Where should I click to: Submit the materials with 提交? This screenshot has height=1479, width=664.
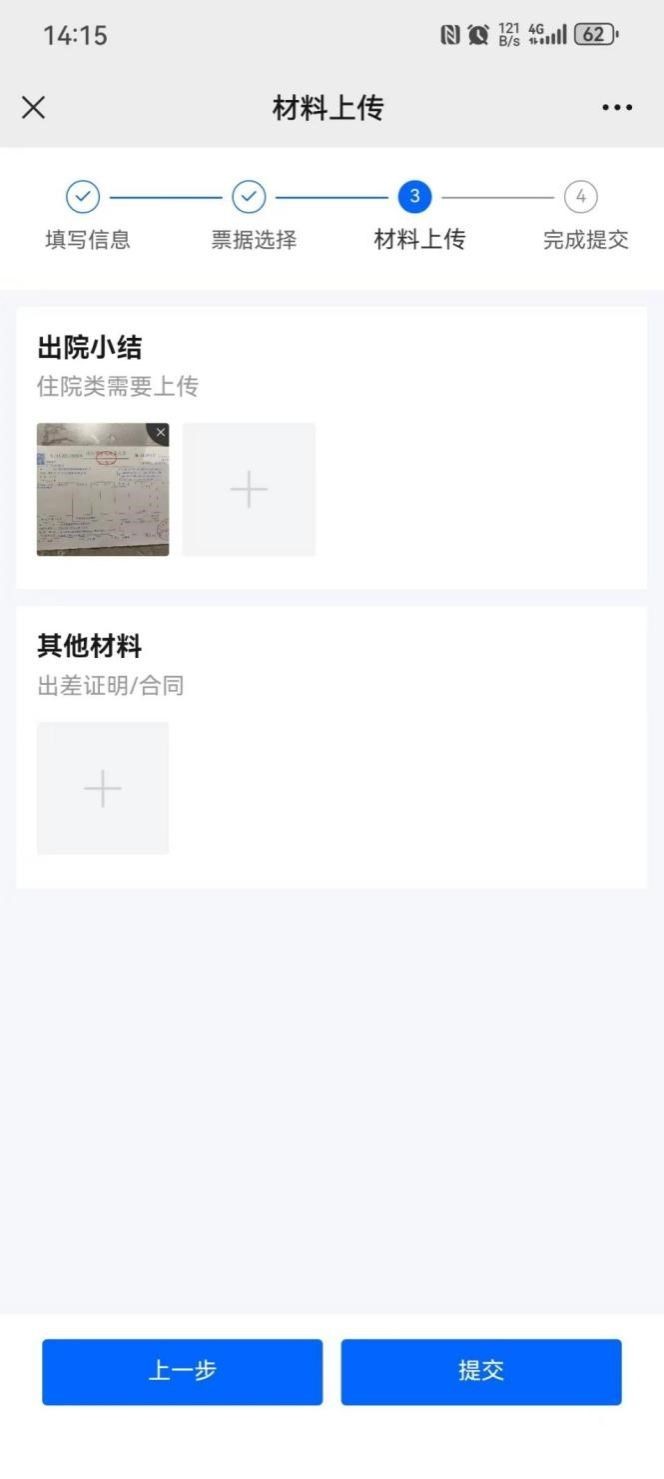coord(481,1371)
